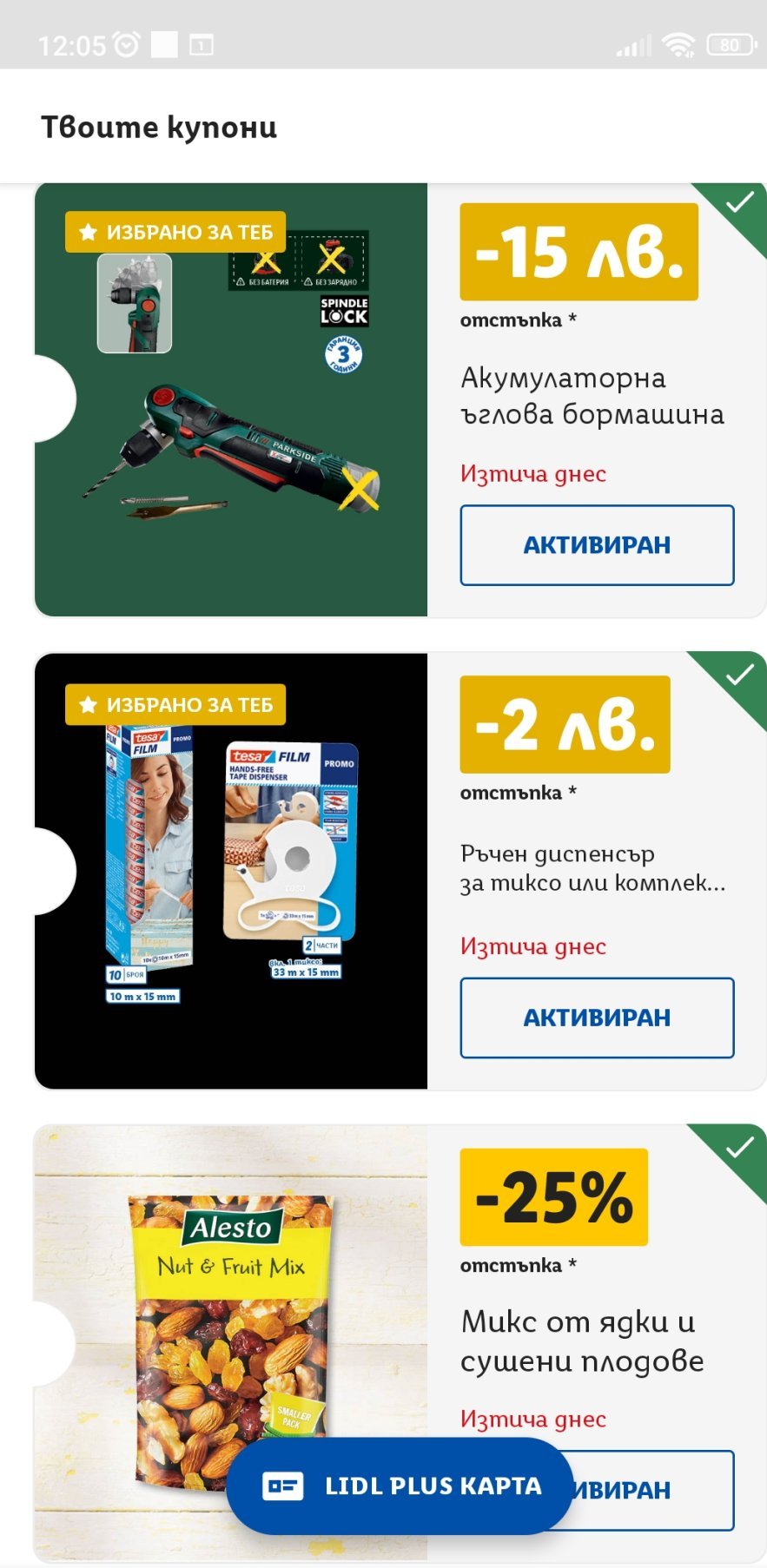The width and height of the screenshot is (767, 1568).
Task: Tap АКТИВИРАН on the Акумулаторна бормашина coupon
Action: coord(597,545)
